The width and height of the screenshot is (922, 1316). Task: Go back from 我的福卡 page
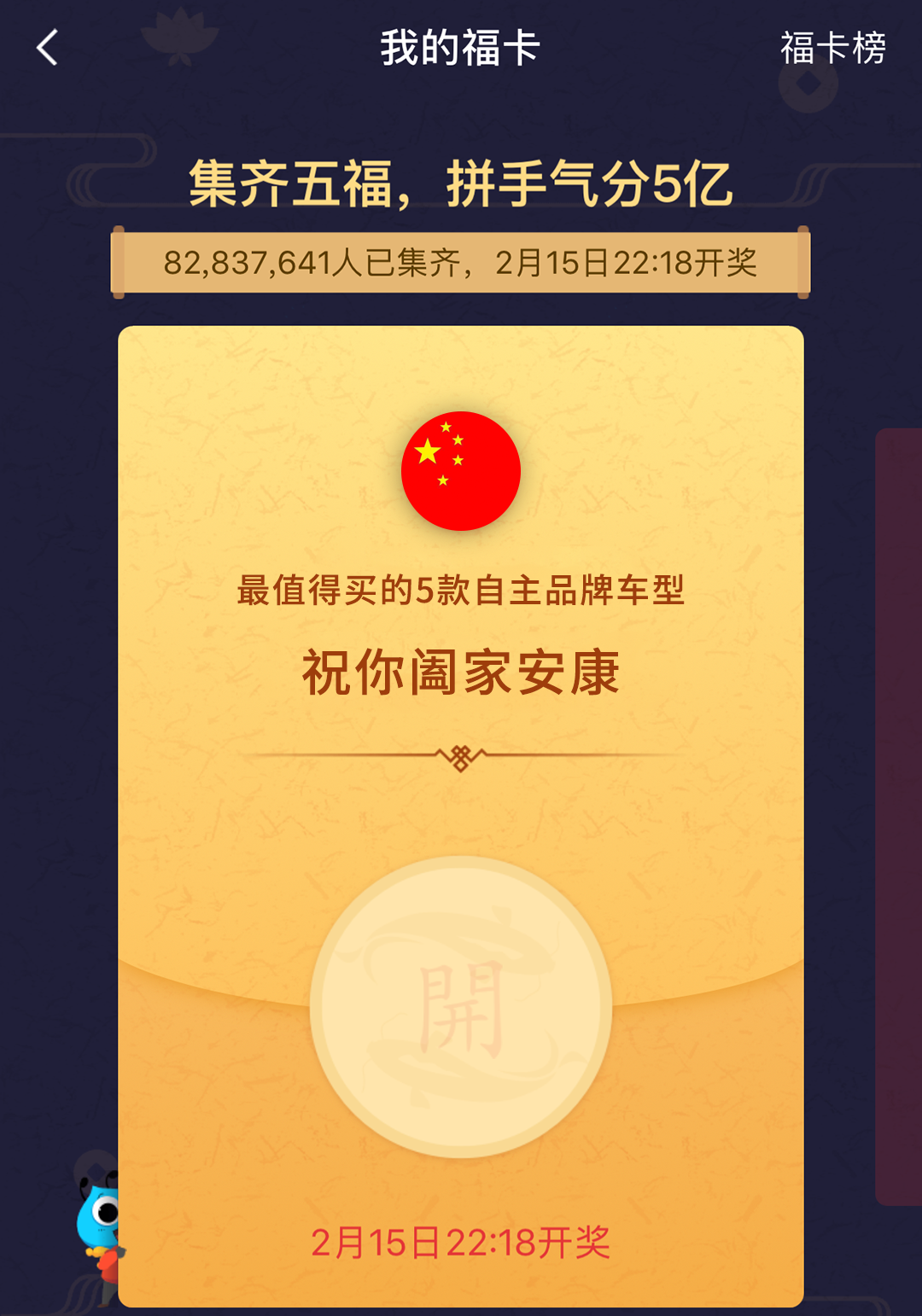click(x=48, y=48)
